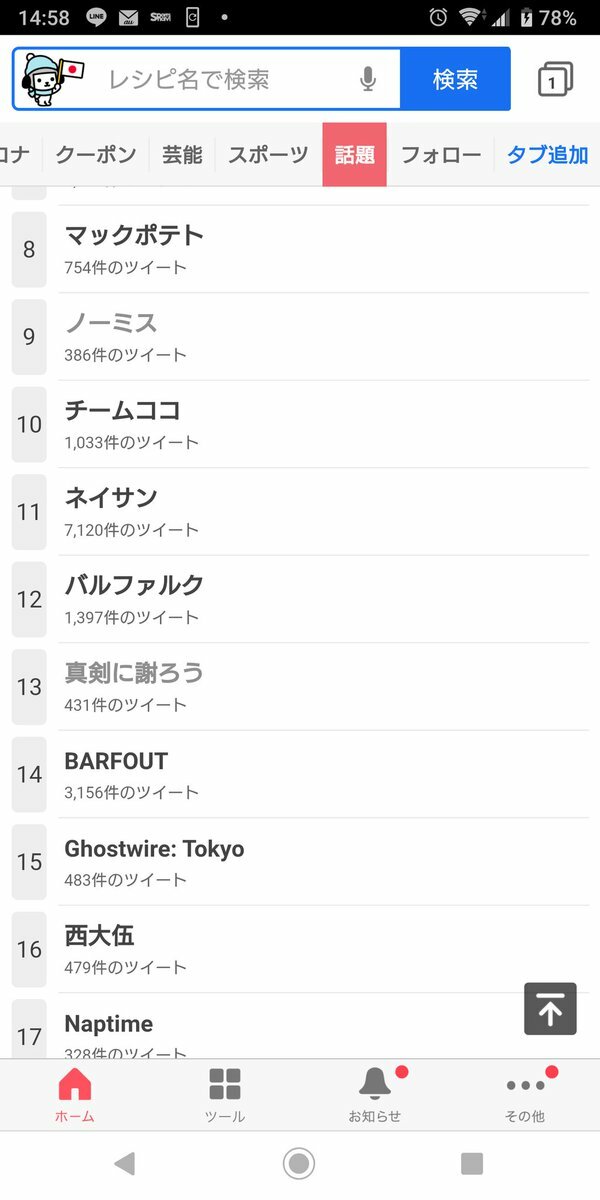View tweets about BARFOUT
This screenshot has width=600, height=1200.
[300, 774]
